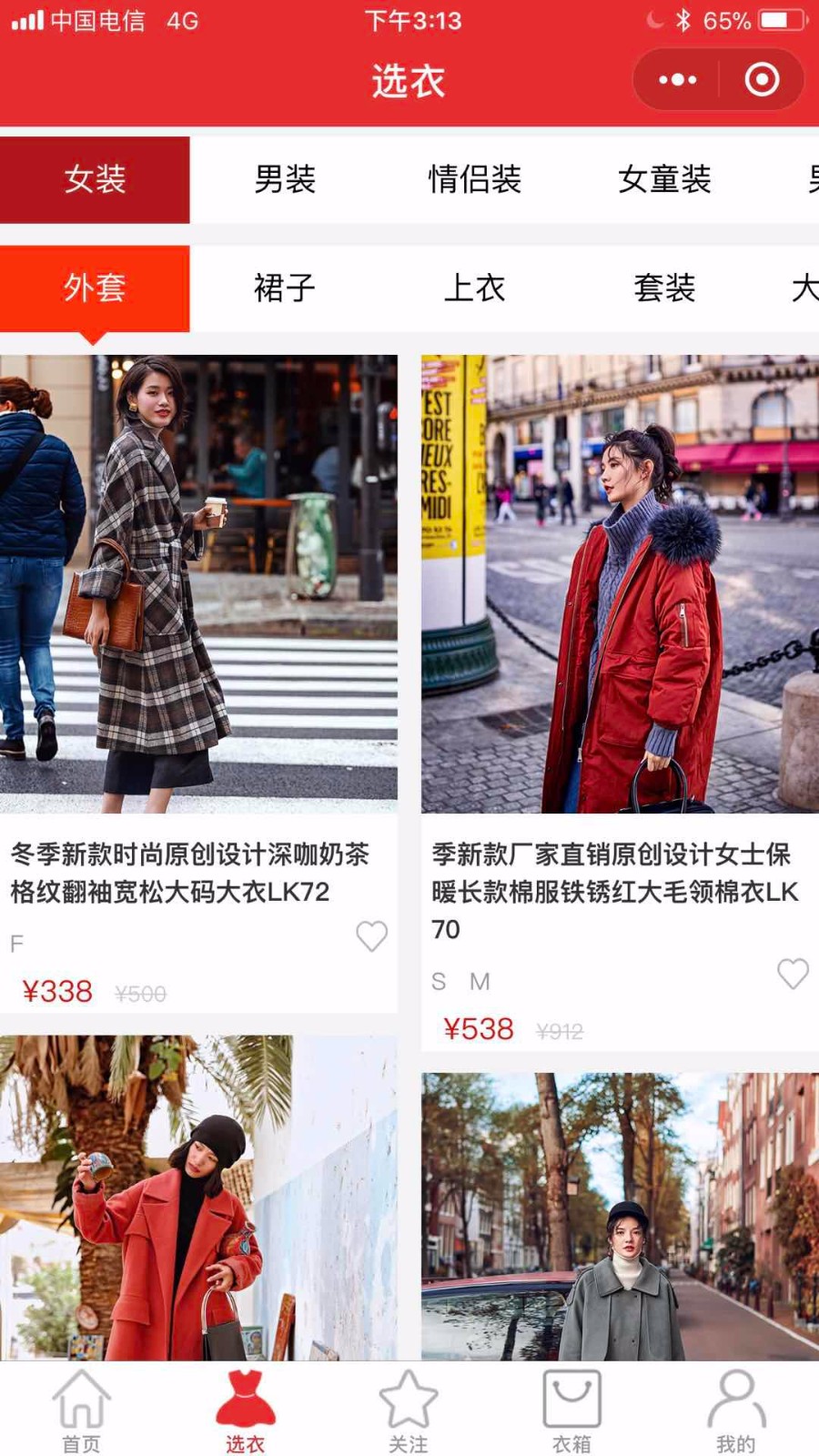Screen dimensions: 819x1456
Task: Go to the 我的 profile tab
Action: coord(735,1410)
